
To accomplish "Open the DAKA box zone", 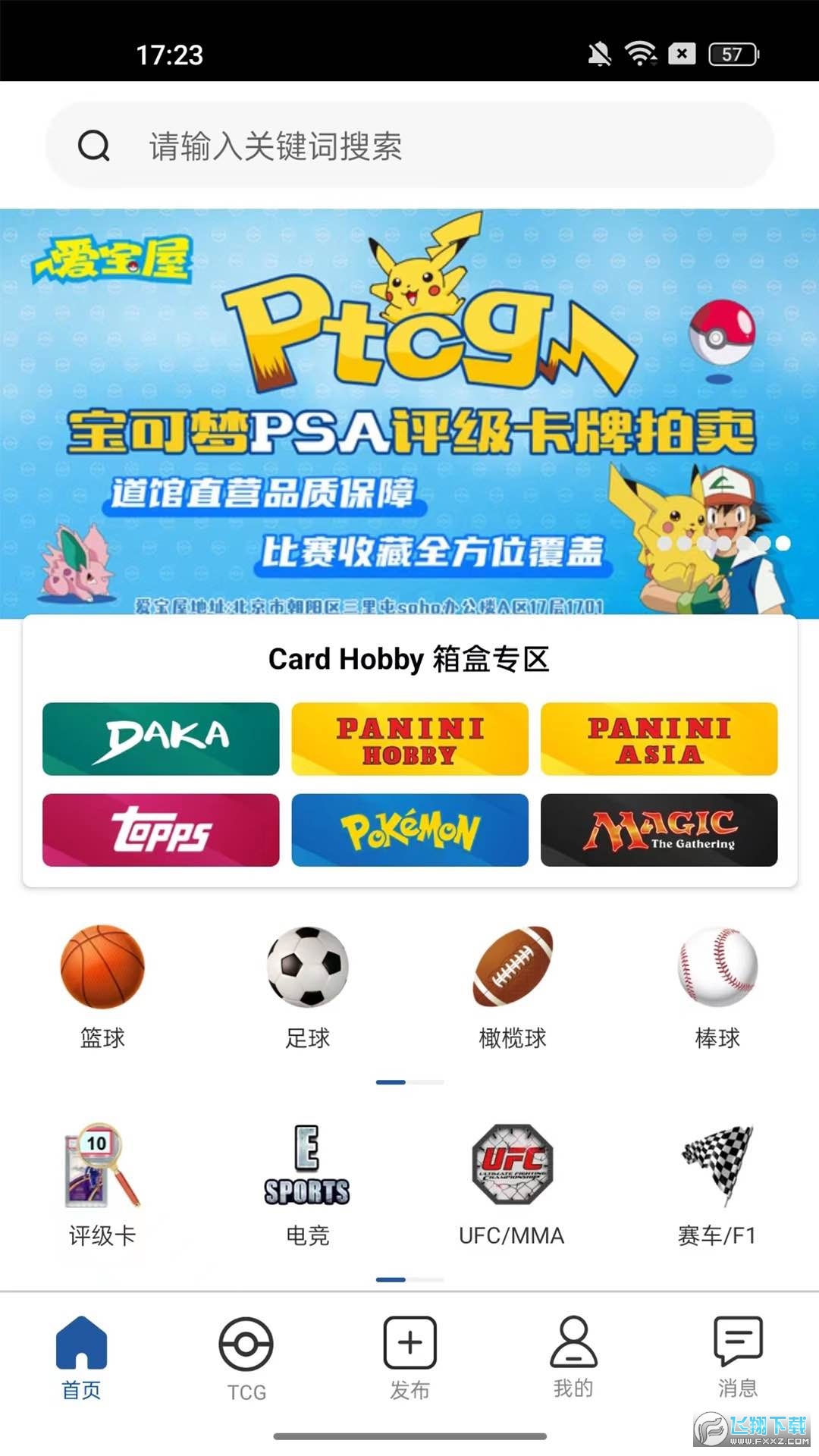I will tap(161, 739).
